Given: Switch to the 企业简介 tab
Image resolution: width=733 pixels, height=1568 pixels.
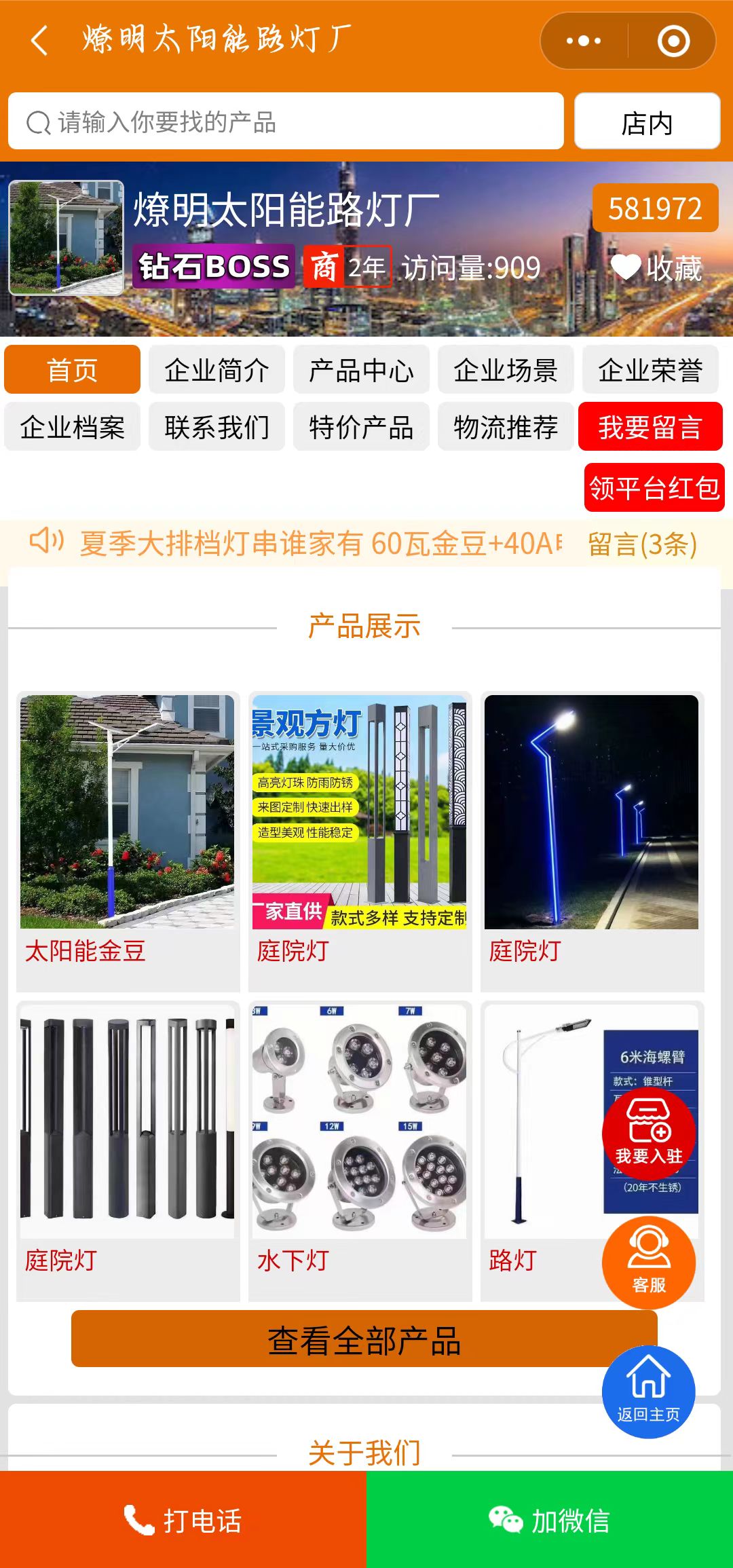Looking at the screenshot, I should pyautogui.click(x=217, y=370).
